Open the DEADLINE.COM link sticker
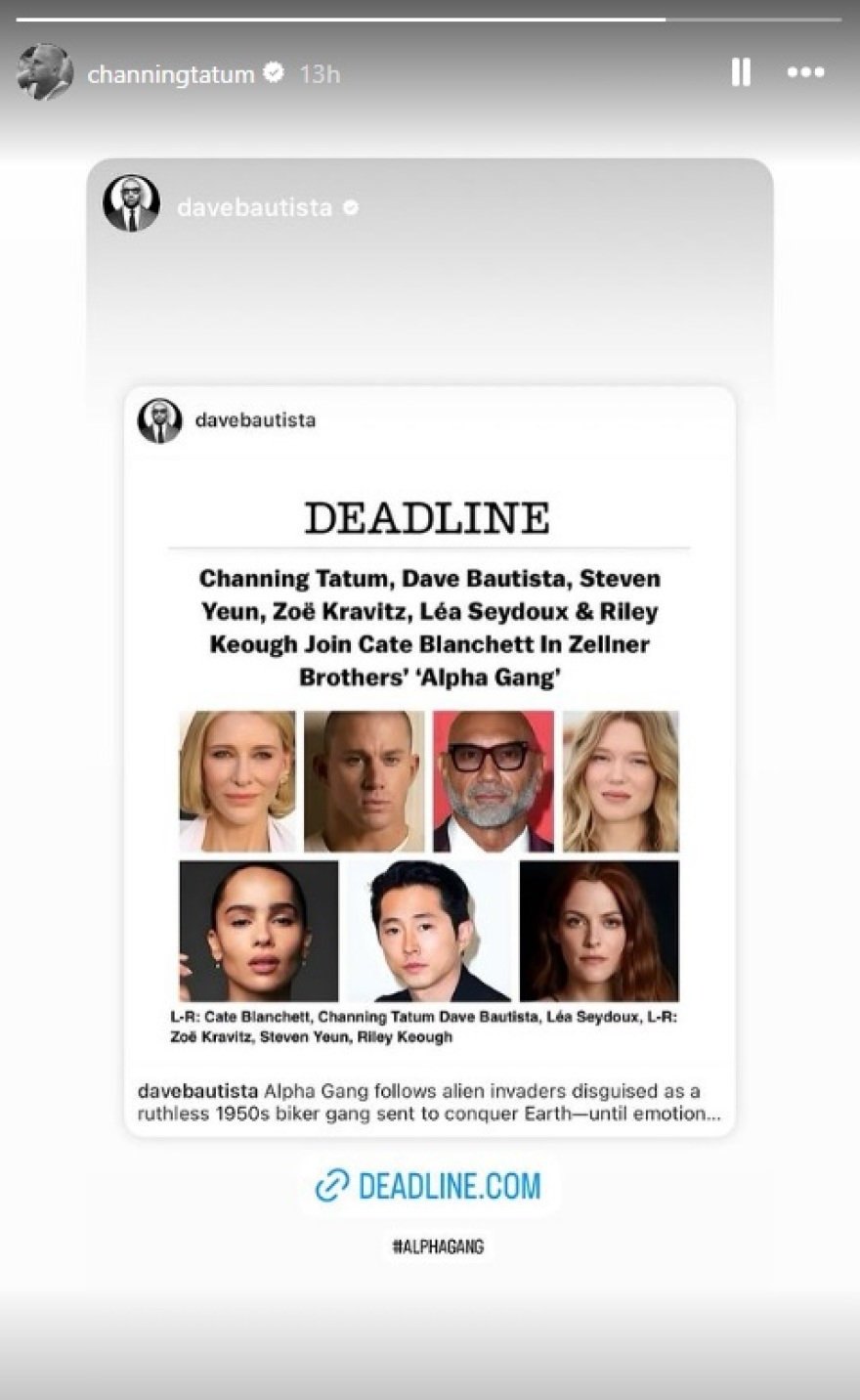The image size is (860, 1400). tap(429, 1186)
